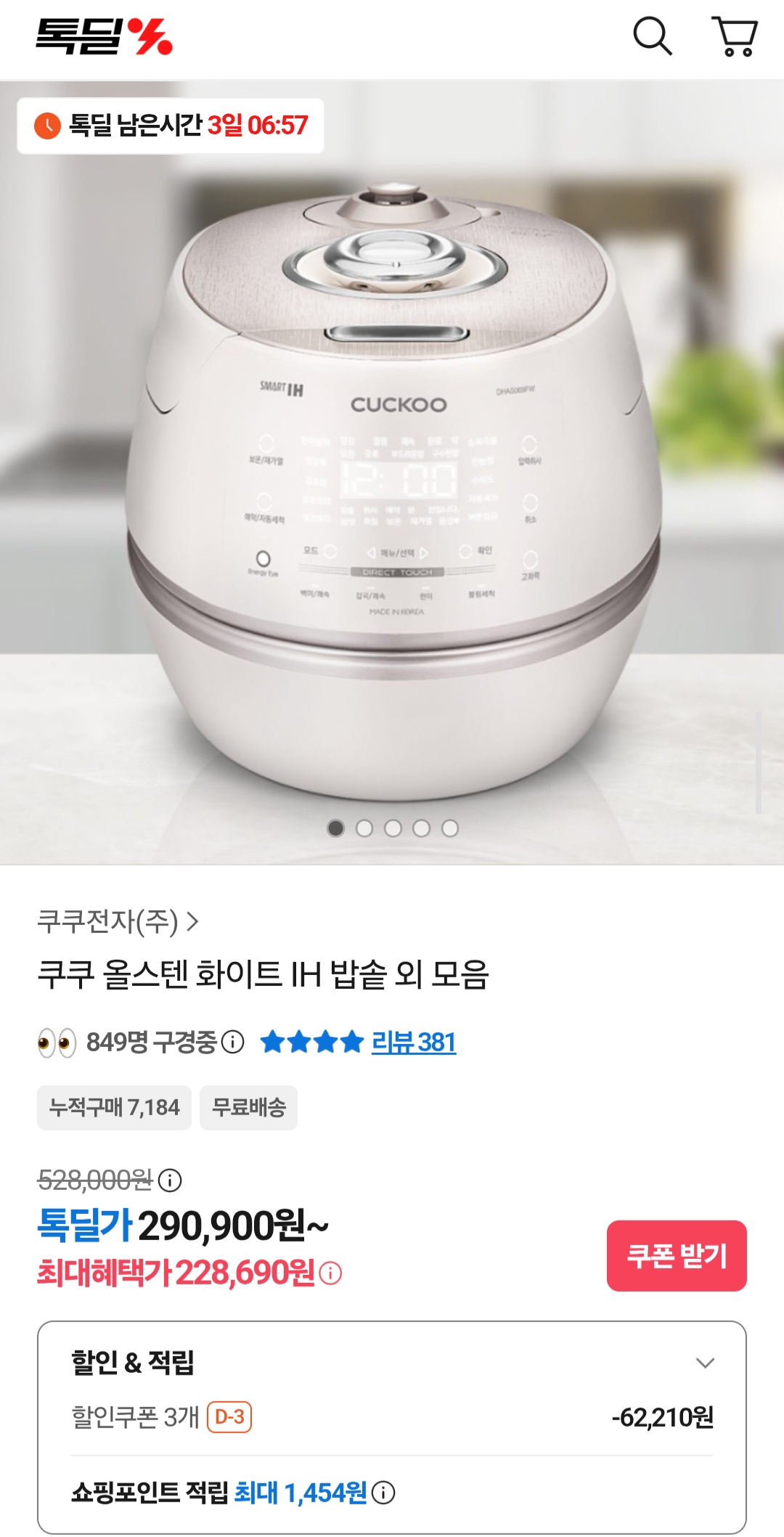
Task: Open the rice cooker product image
Action: pyautogui.click(x=392, y=472)
